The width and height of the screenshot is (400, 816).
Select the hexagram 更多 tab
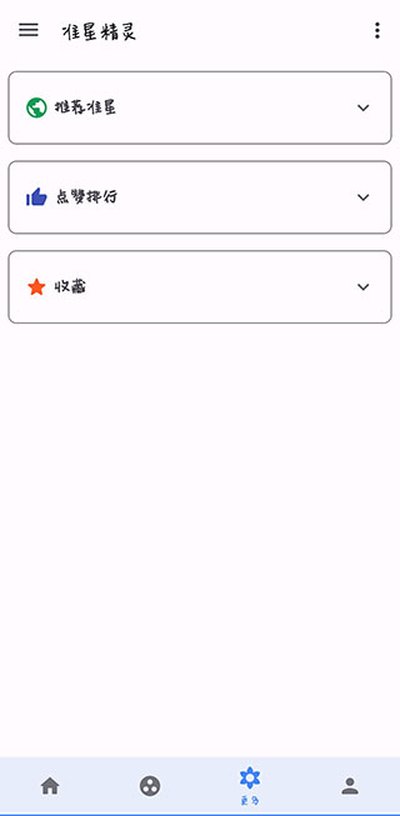coord(250,786)
